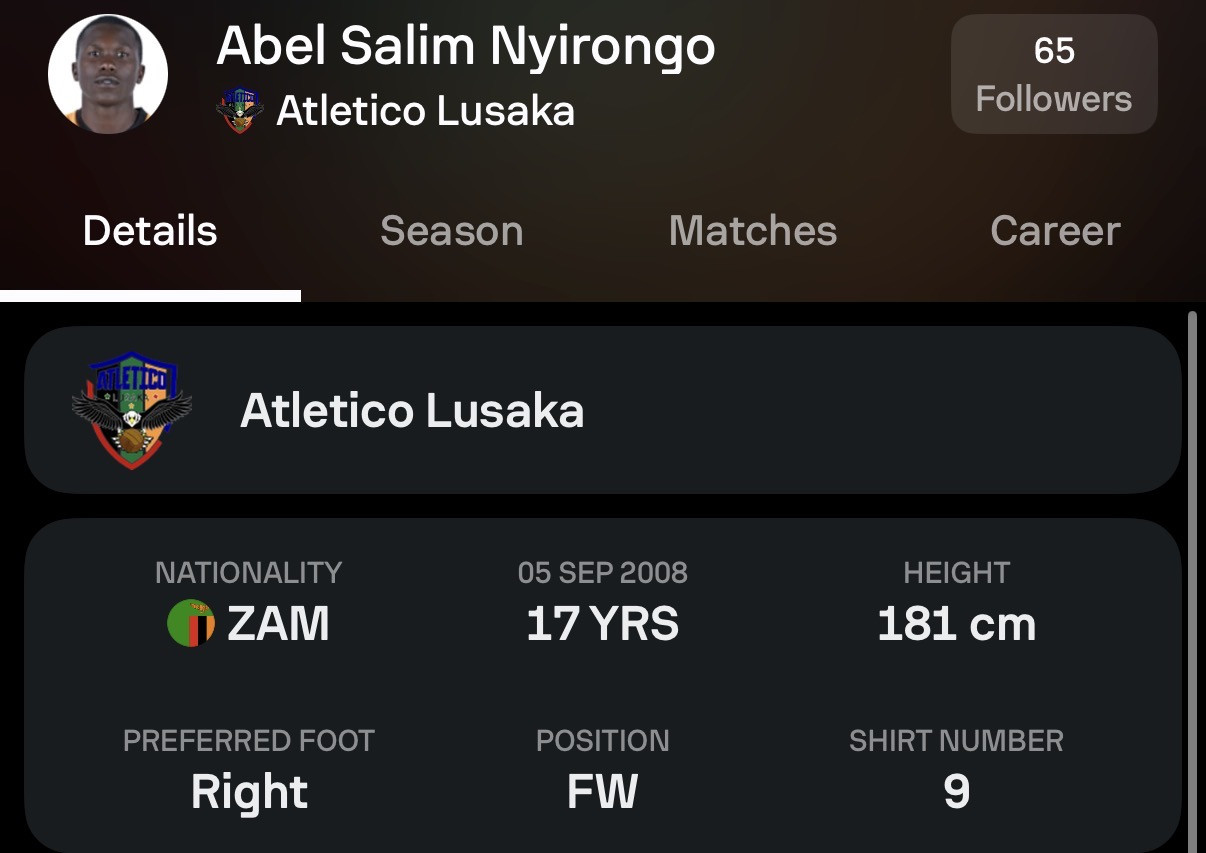
Task: Select the Details tab
Action: tap(150, 231)
